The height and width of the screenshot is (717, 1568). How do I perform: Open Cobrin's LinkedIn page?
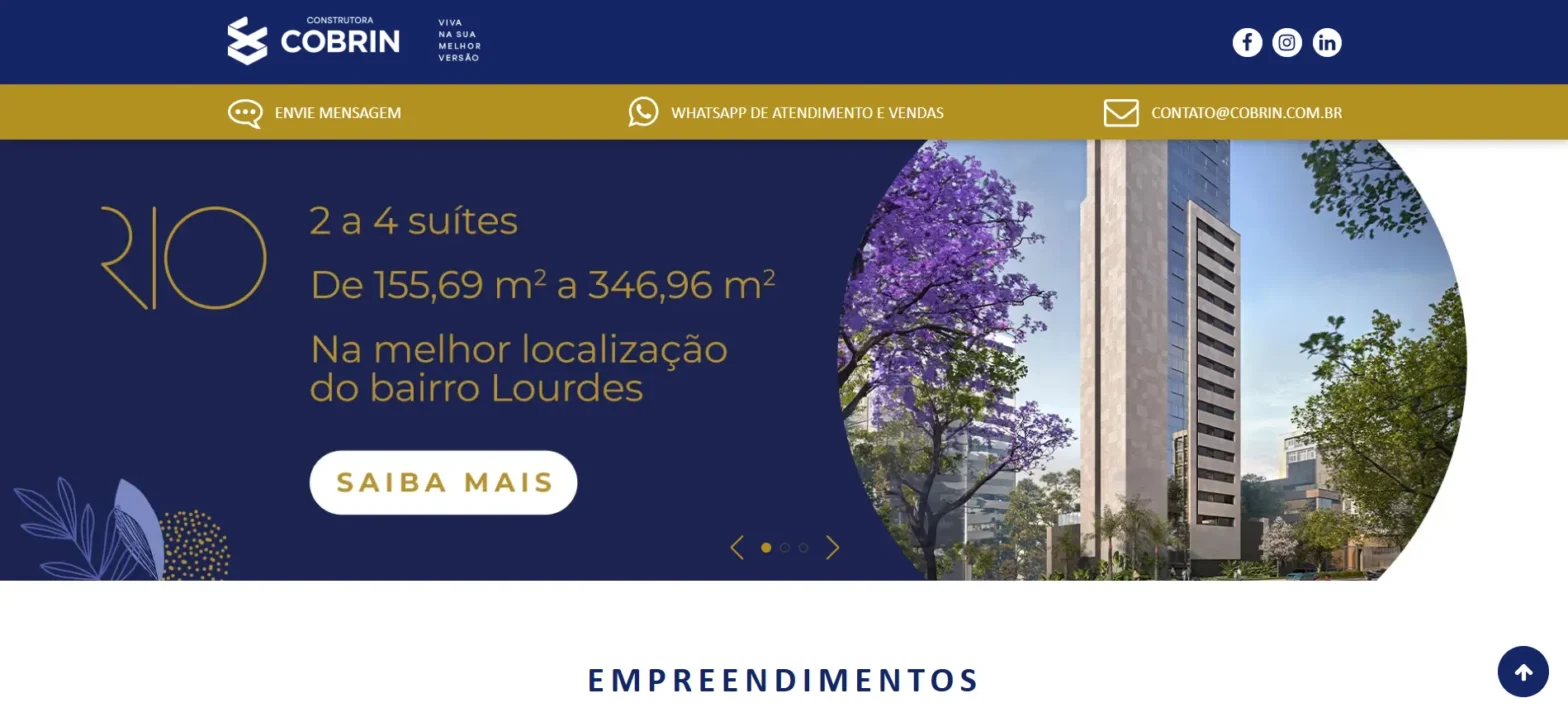click(x=1327, y=42)
